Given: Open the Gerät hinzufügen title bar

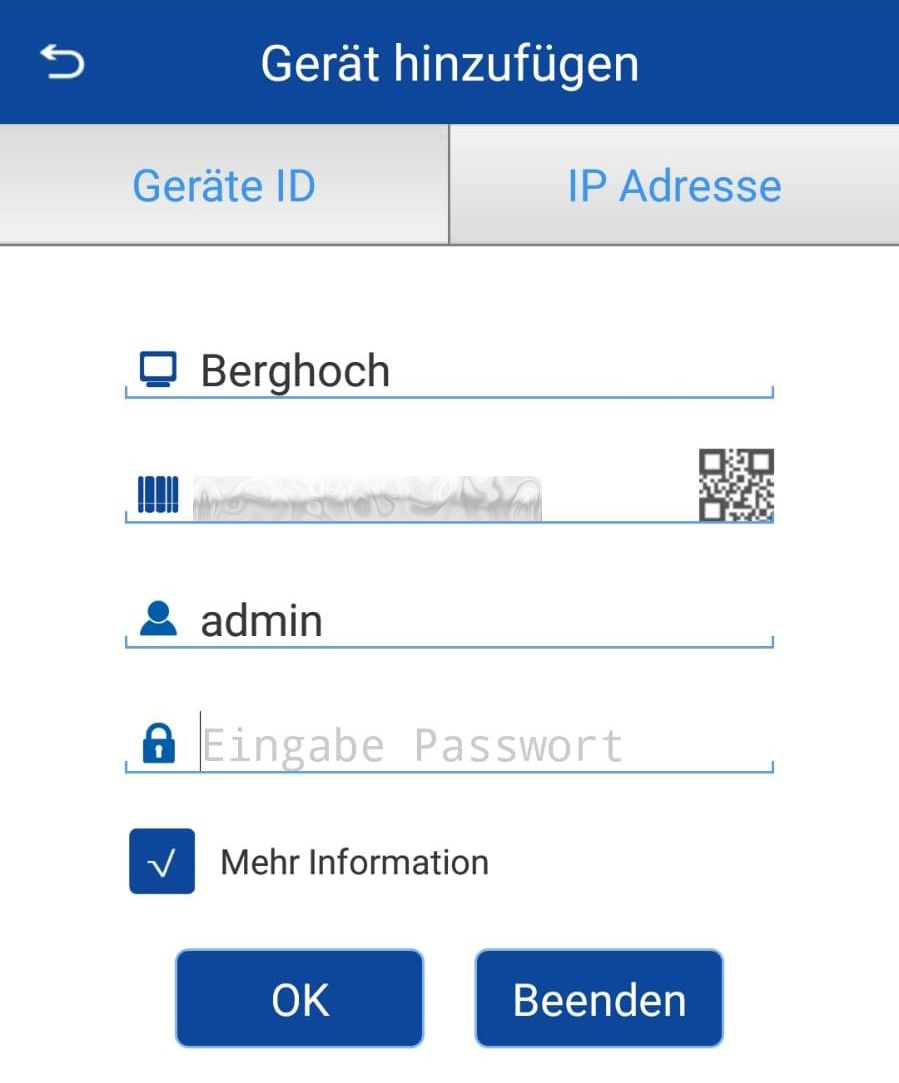Looking at the screenshot, I should pyautogui.click(x=449, y=62).
